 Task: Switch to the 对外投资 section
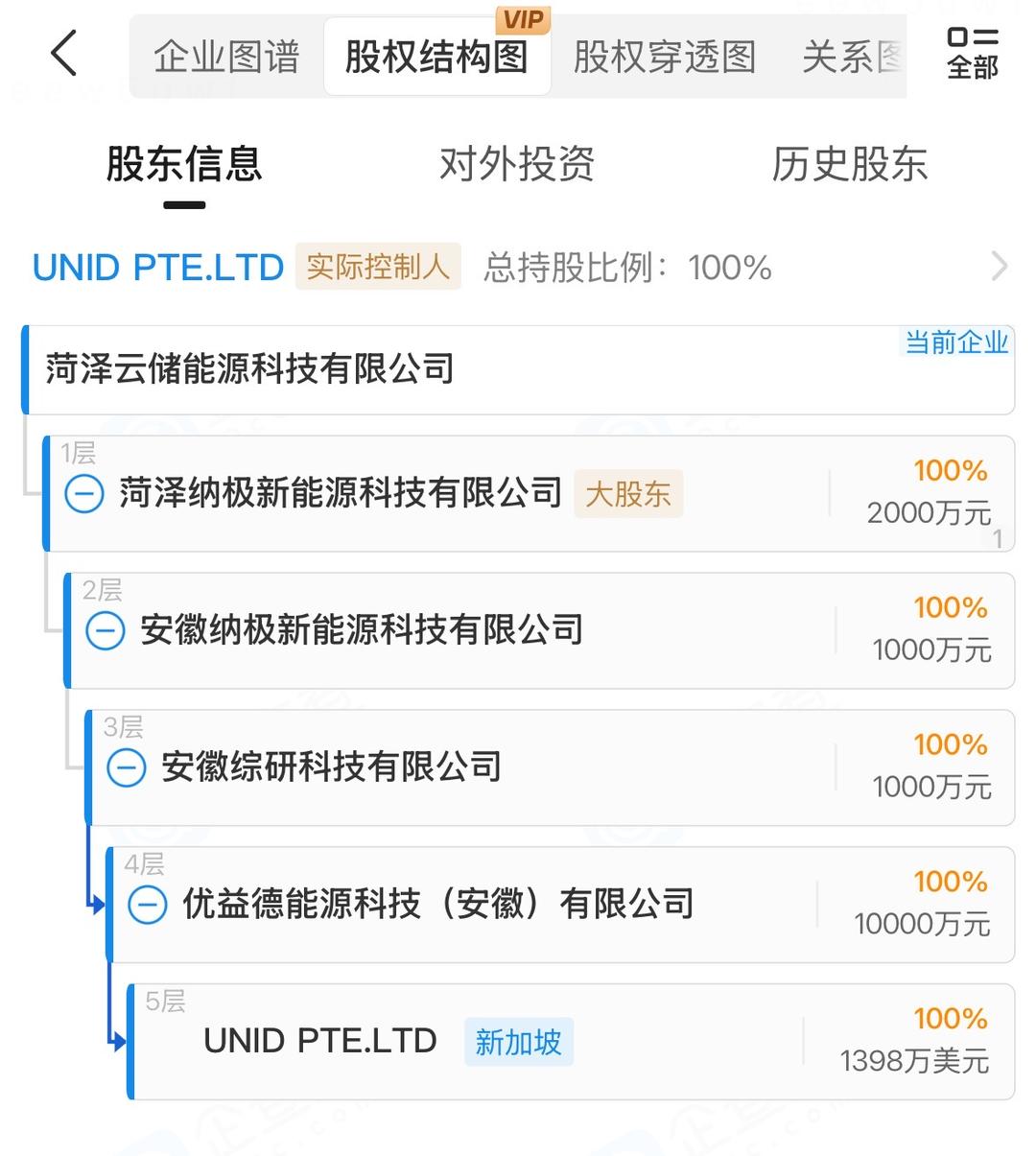(x=517, y=164)
